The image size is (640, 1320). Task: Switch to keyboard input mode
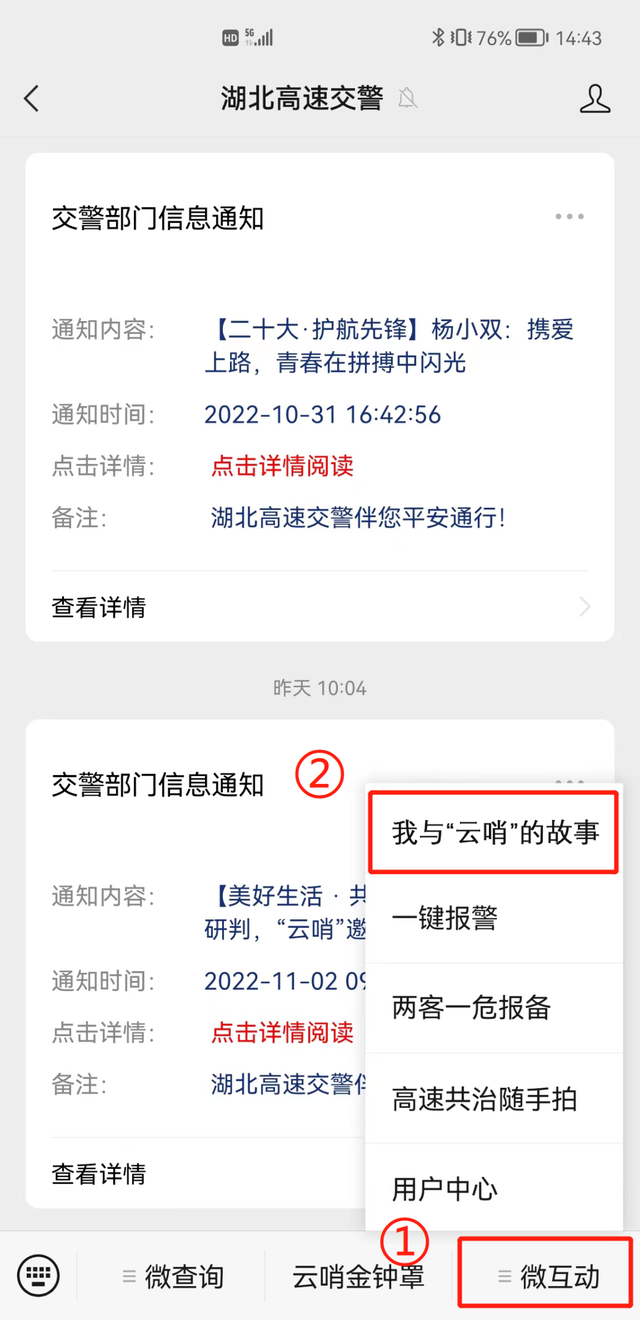[39, 1275]
